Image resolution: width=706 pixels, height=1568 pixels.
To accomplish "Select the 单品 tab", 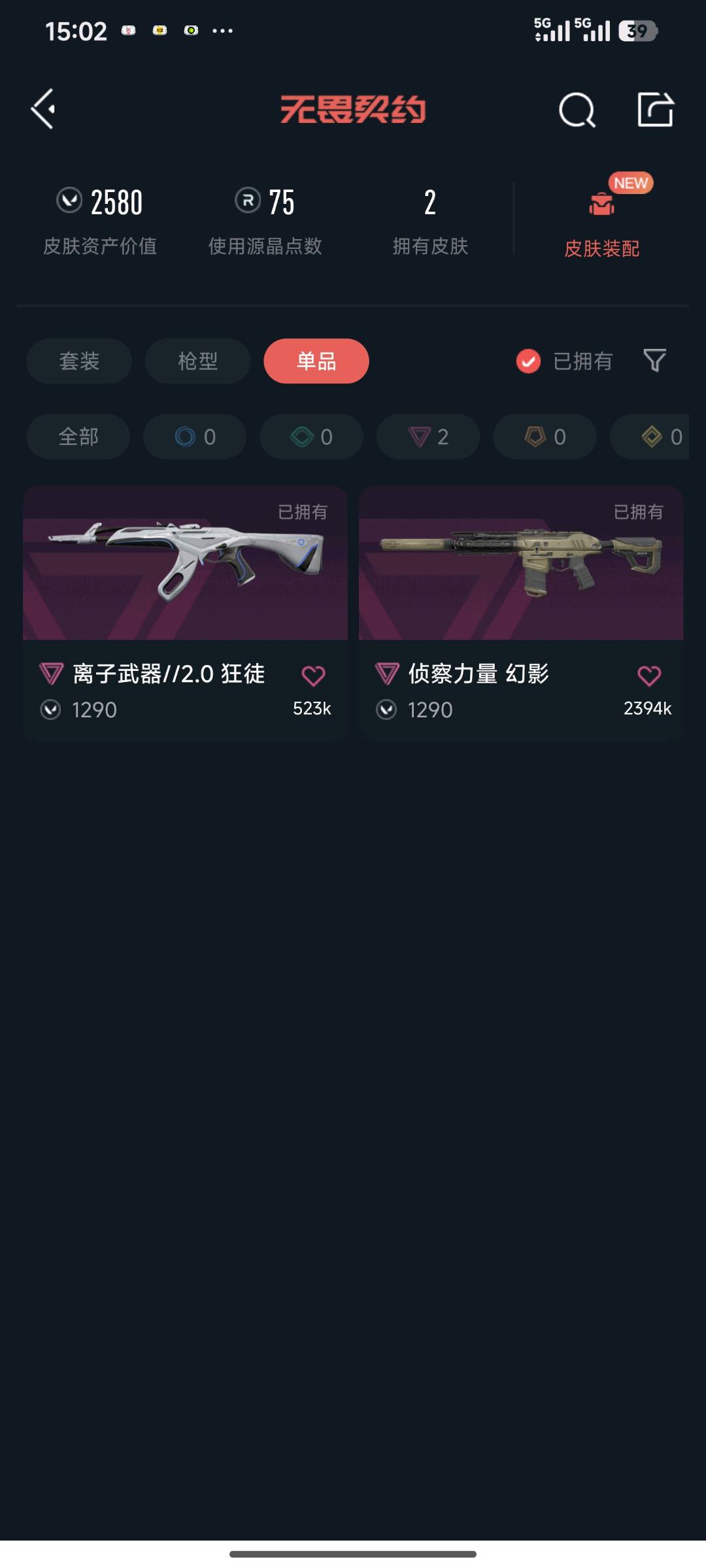I will click(x=316, y=361).
